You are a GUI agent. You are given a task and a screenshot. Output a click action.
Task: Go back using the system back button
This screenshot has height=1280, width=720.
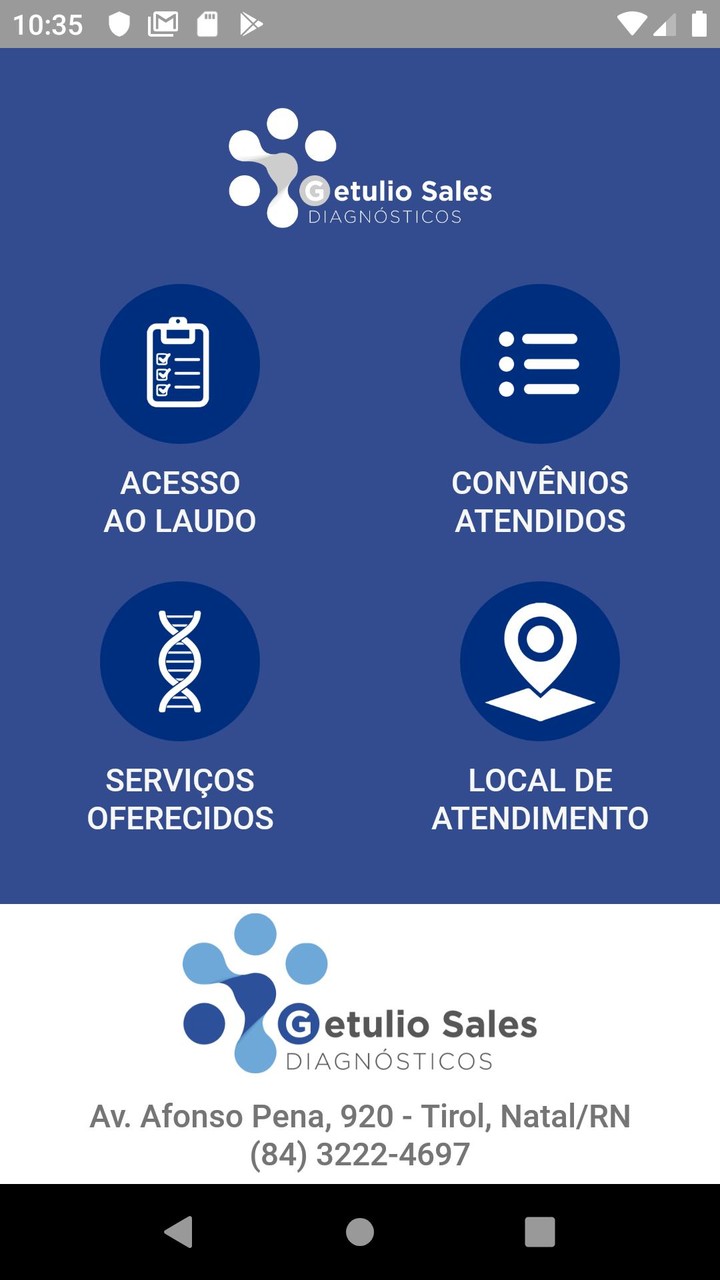tap(179, 1232)
